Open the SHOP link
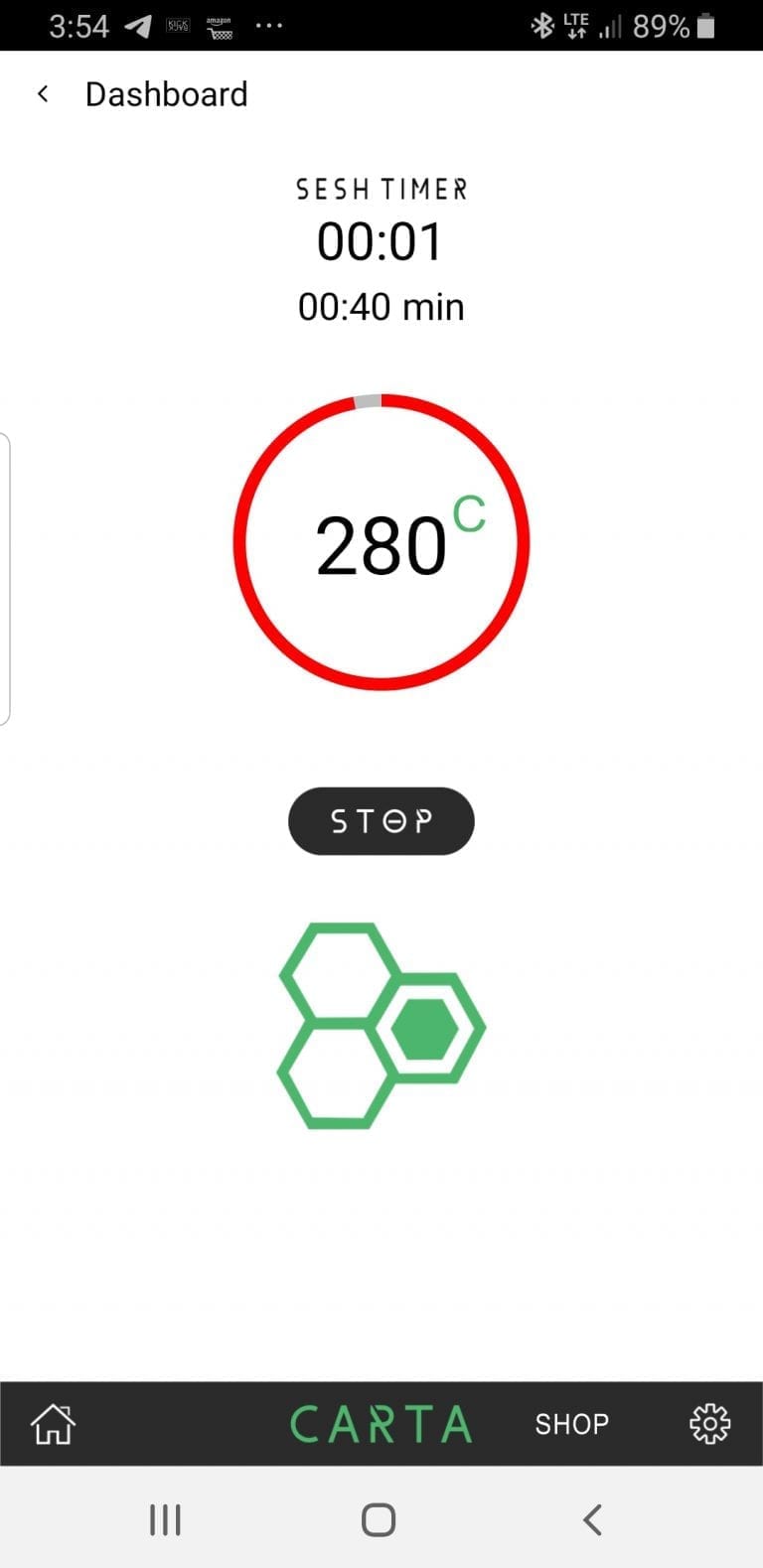Screen dimensions: 763x1568 571,1424
